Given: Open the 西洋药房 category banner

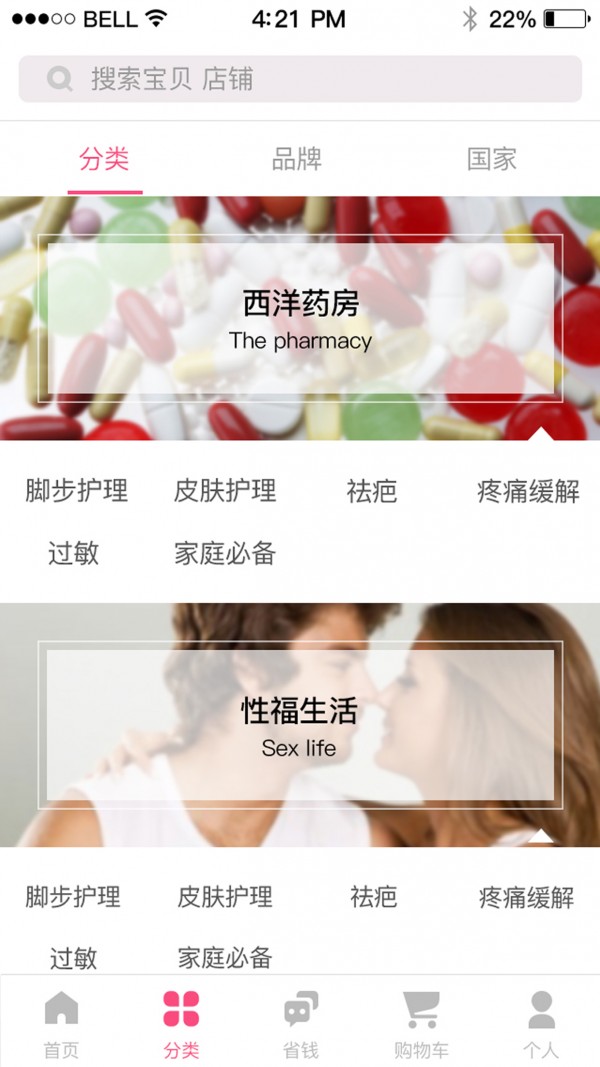Looking at the screenshot, I should [300, 319].
